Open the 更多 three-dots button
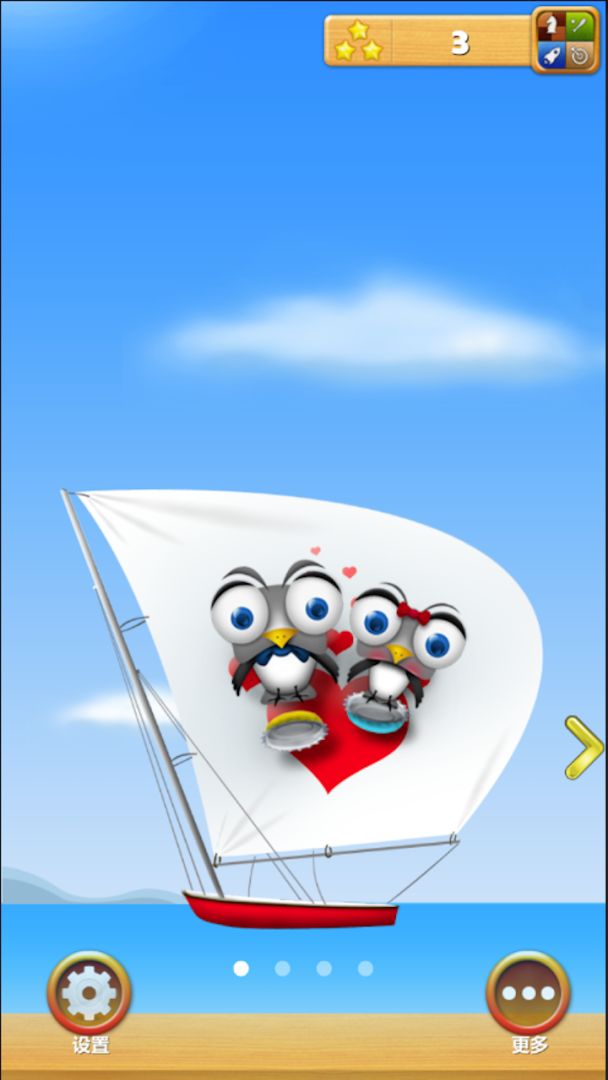The height and width of the screenshot is (1080, 608). [x=528, y=993]
